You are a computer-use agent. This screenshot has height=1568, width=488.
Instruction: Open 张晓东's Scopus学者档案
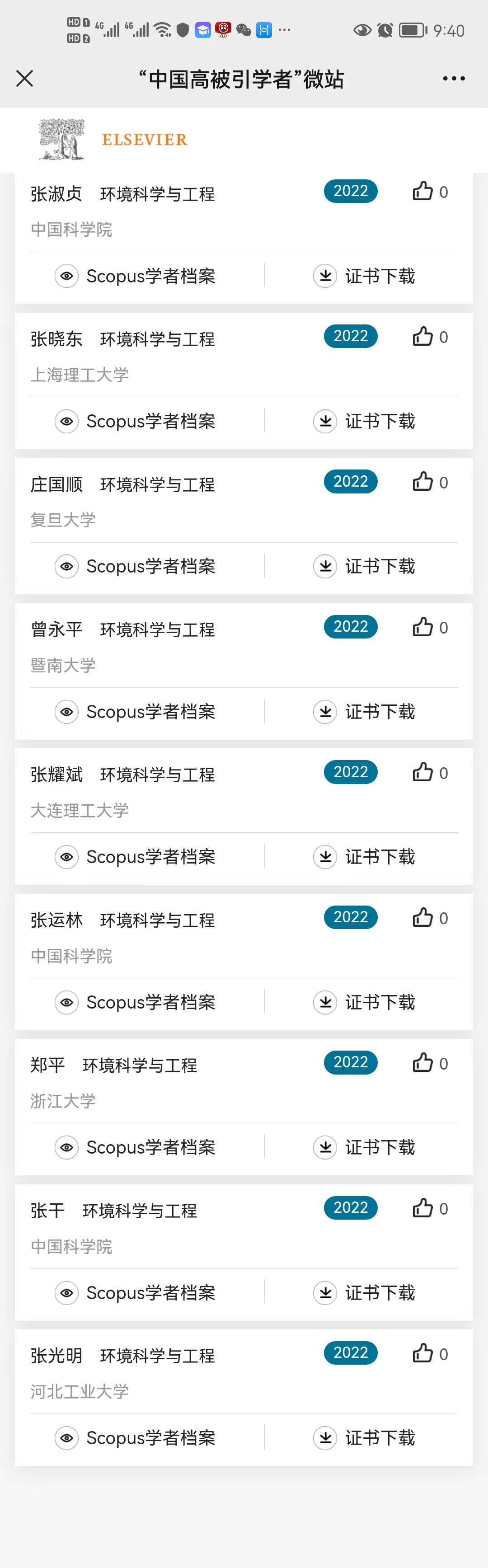tap(136, 421)
